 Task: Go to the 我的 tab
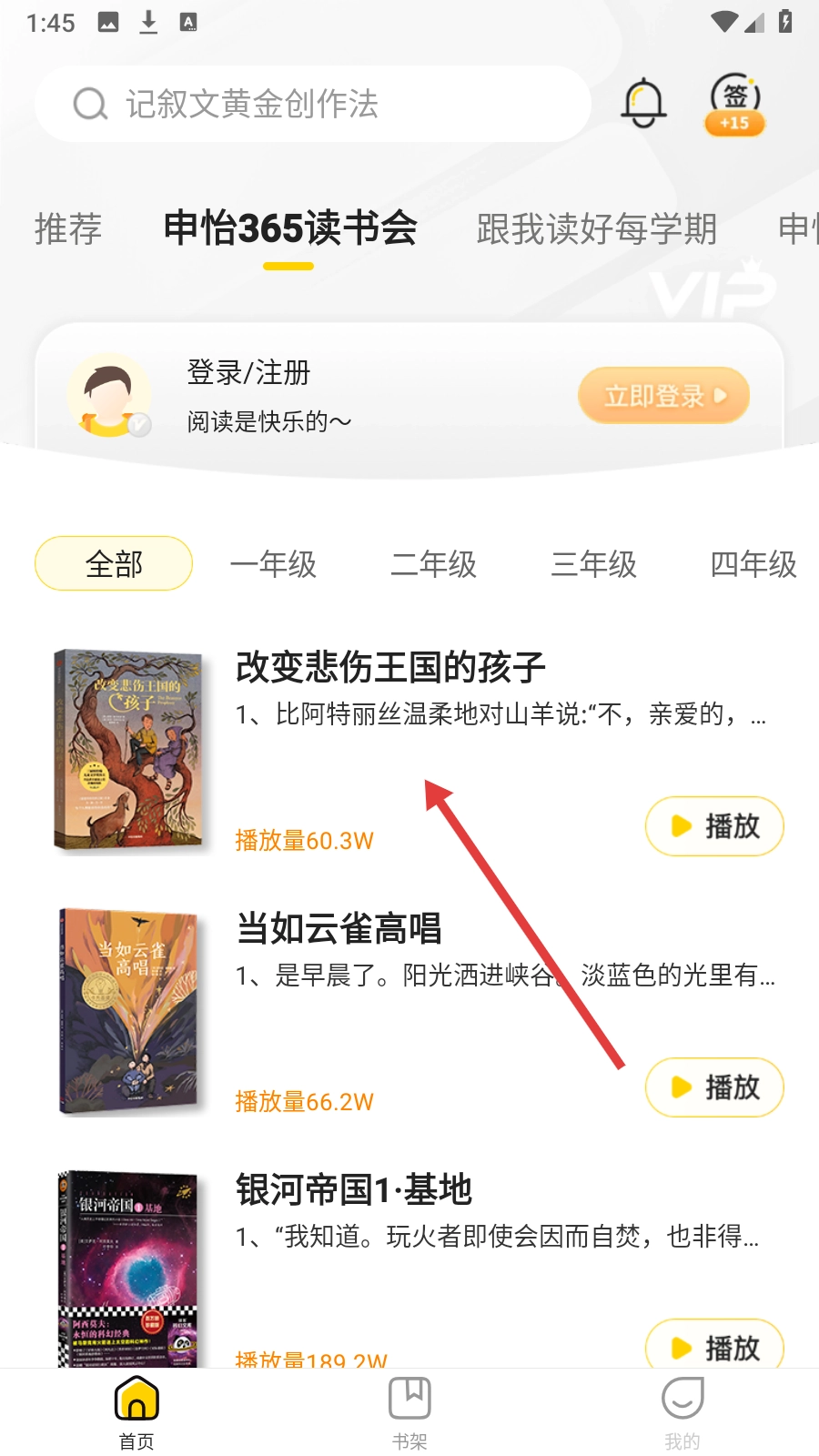coord(682,1412)
